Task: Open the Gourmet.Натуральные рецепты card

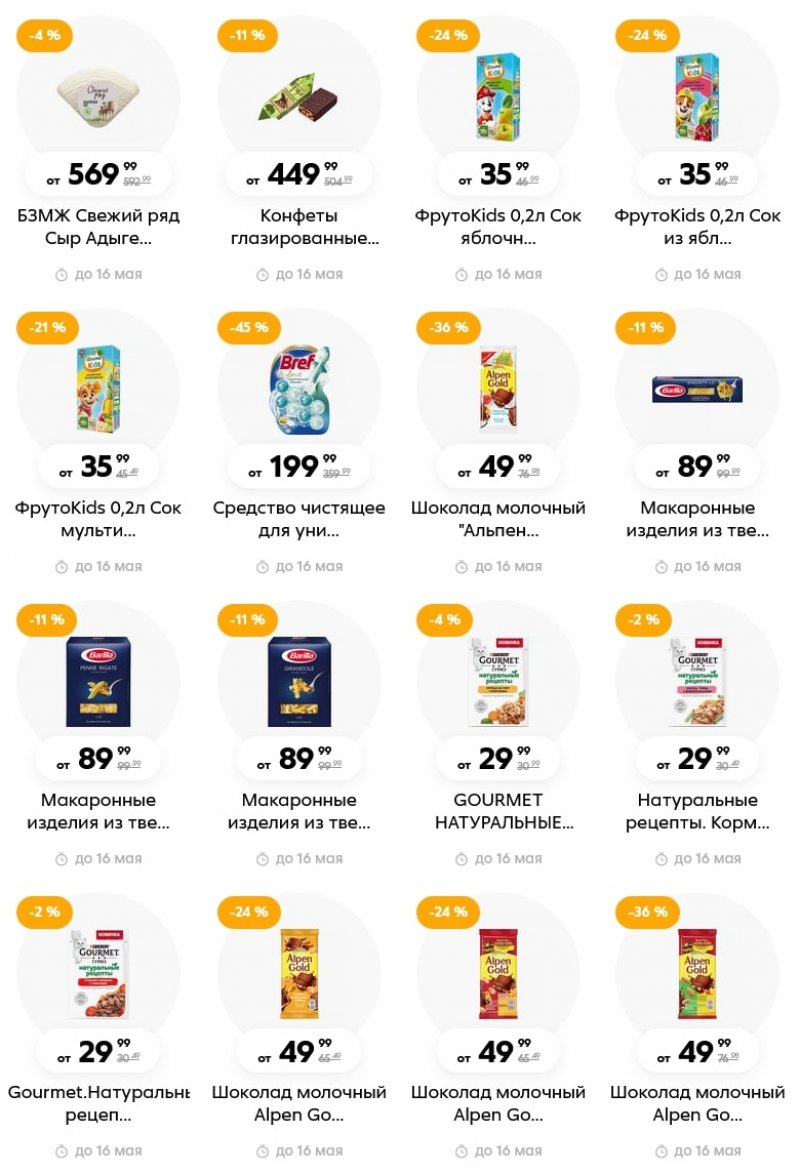Action: [99, 1102]
